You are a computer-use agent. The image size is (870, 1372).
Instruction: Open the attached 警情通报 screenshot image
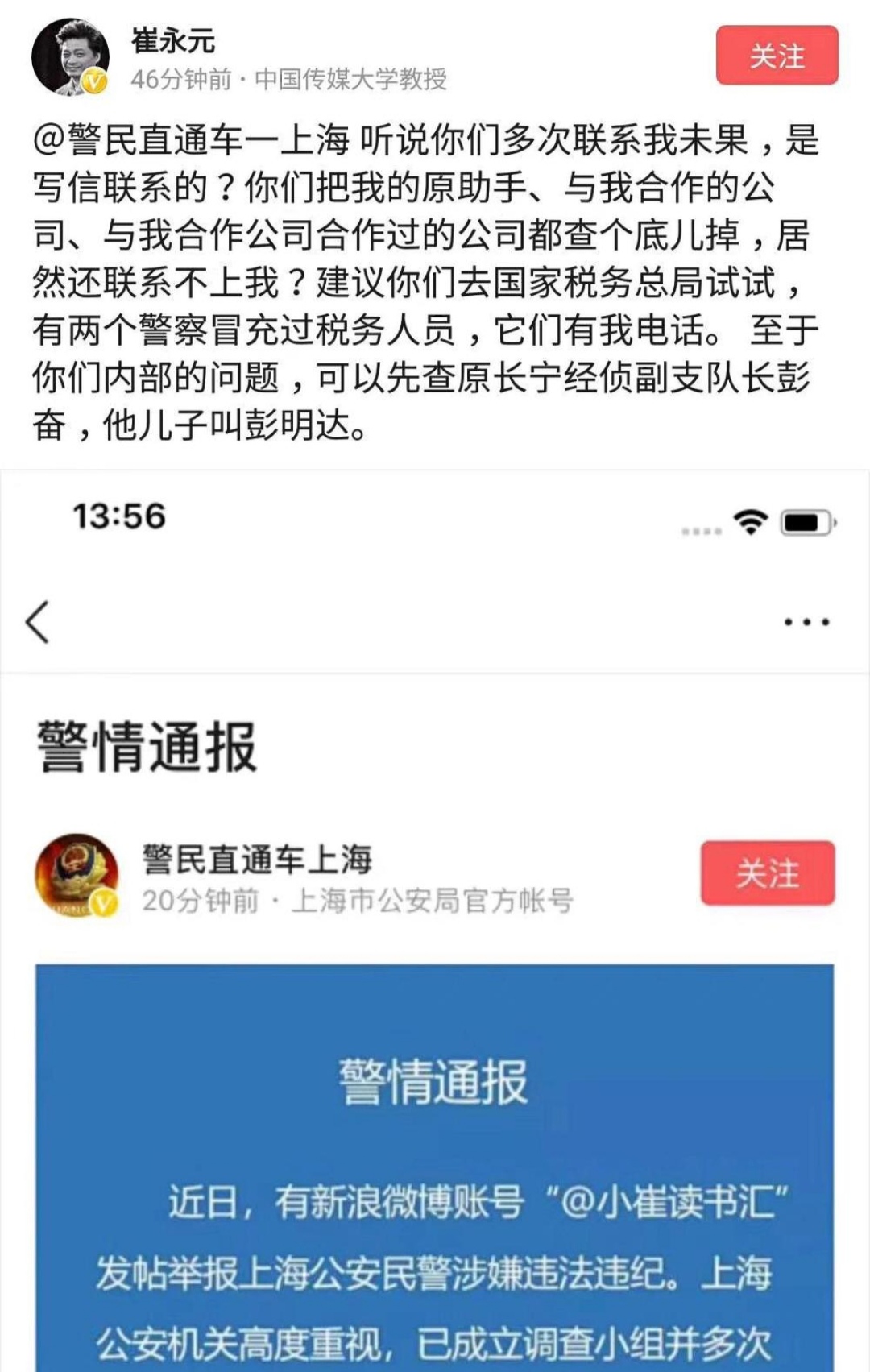[435, 918]
